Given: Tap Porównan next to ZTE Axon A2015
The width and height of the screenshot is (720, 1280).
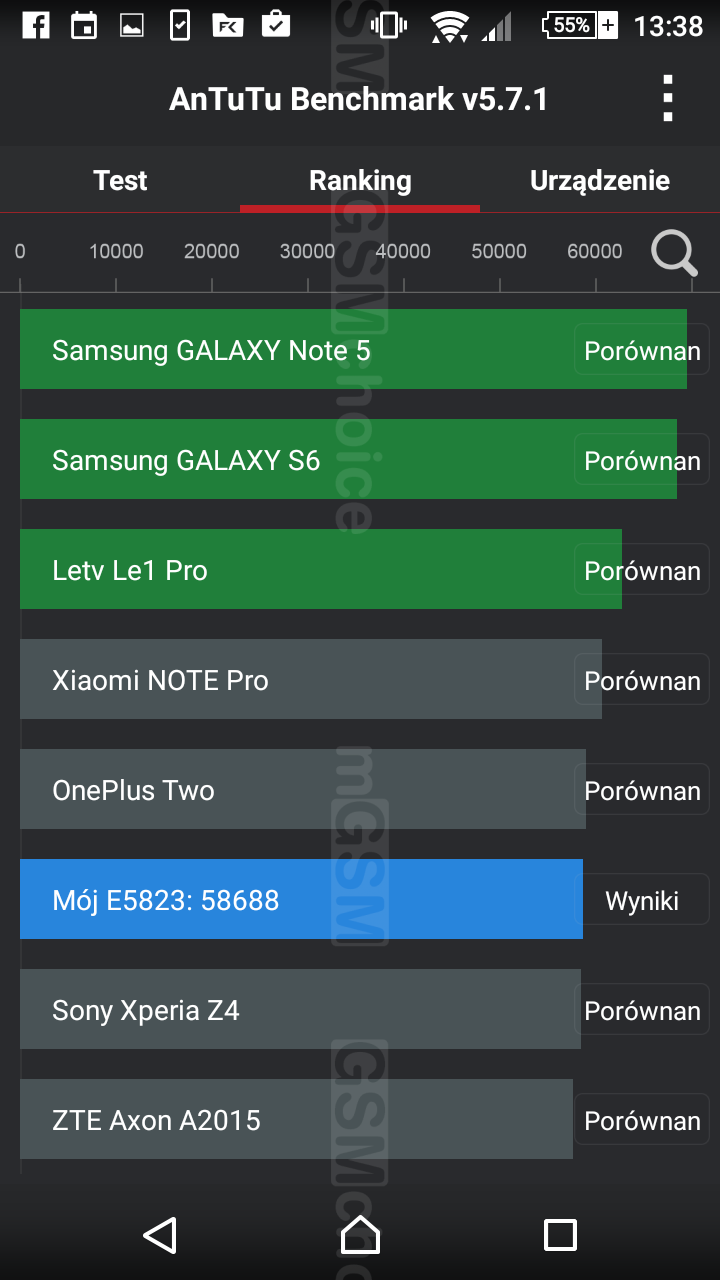Looking at the screenshot, I should [x=642, y=1120].
